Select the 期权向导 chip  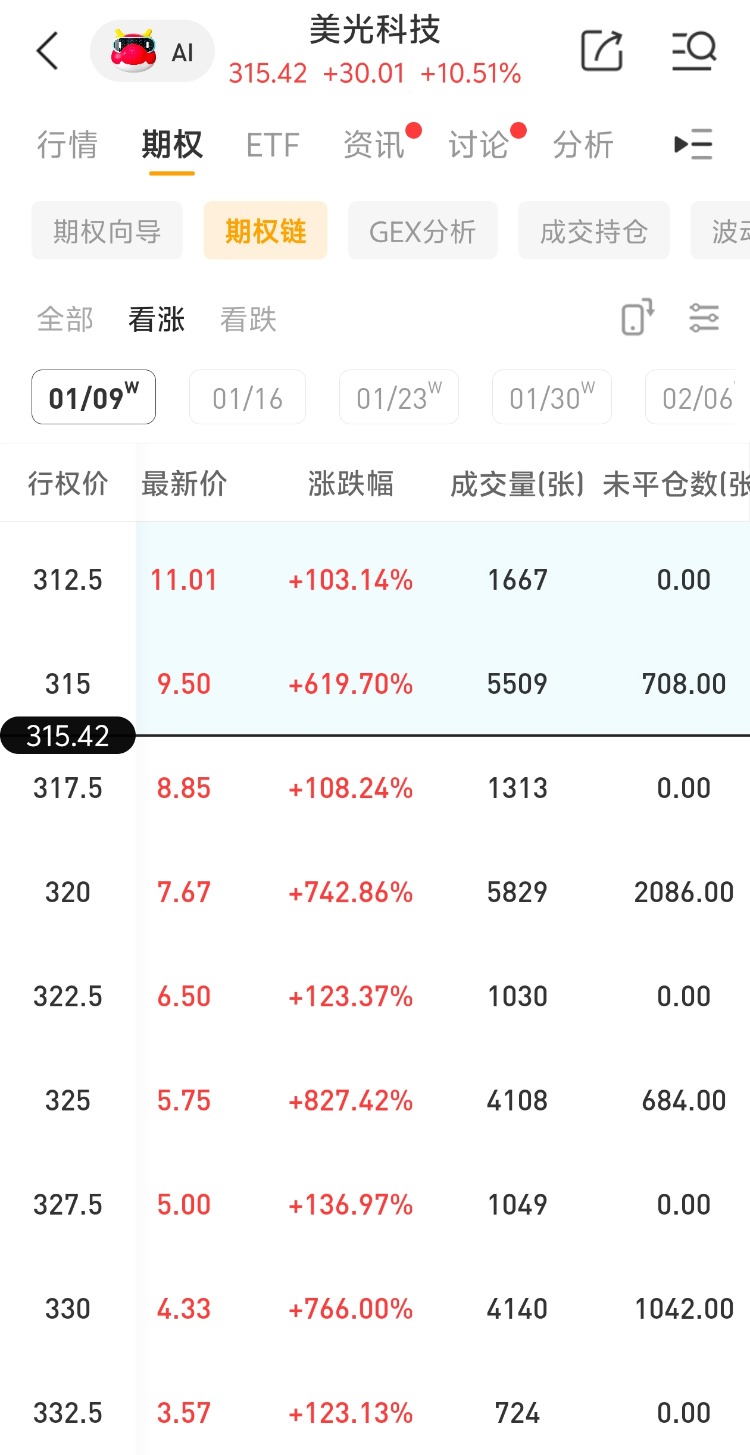(107, 232)
